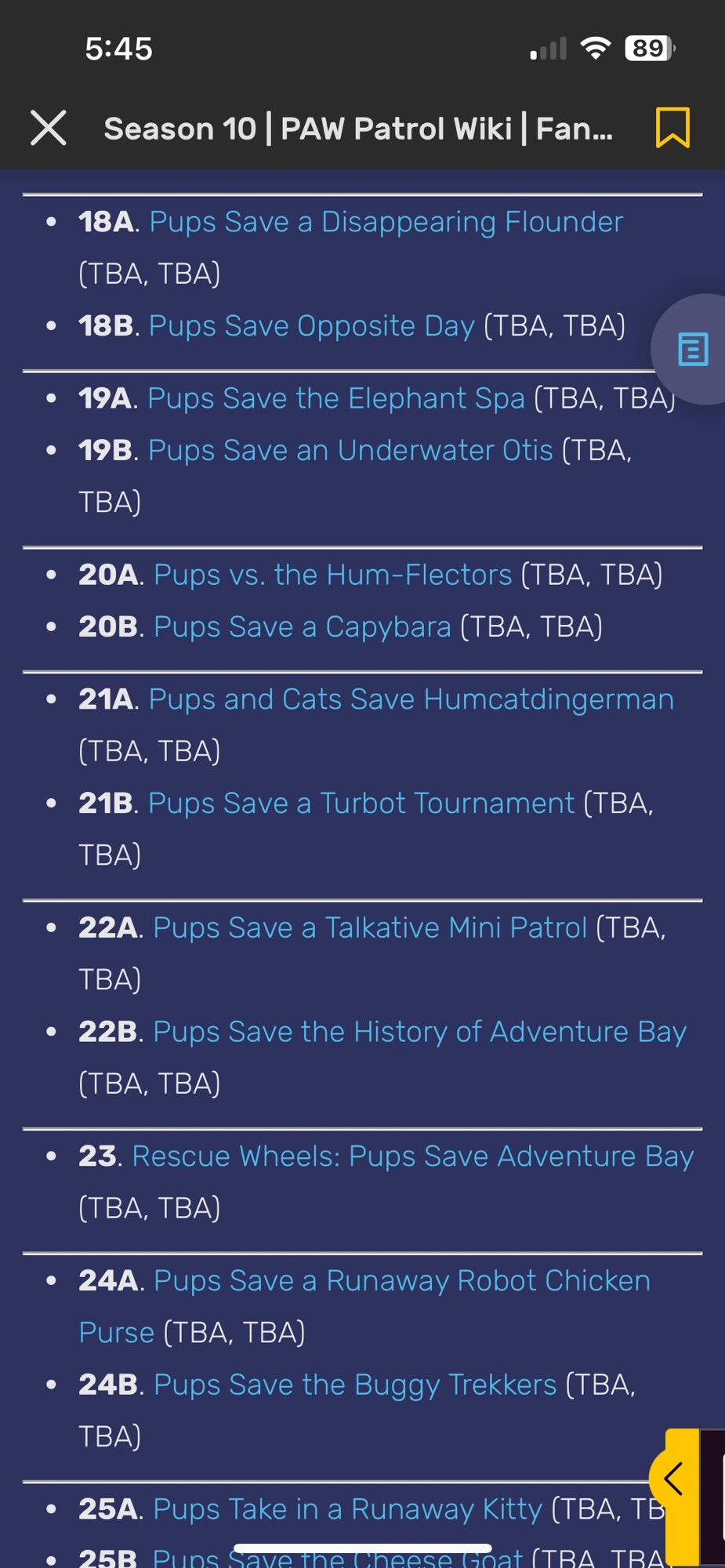The width and height of the screenshot is (725, 1568).
Task: Open 'Pups Save the History of Adventure Bay'
Action: [x=419, y=1031]
